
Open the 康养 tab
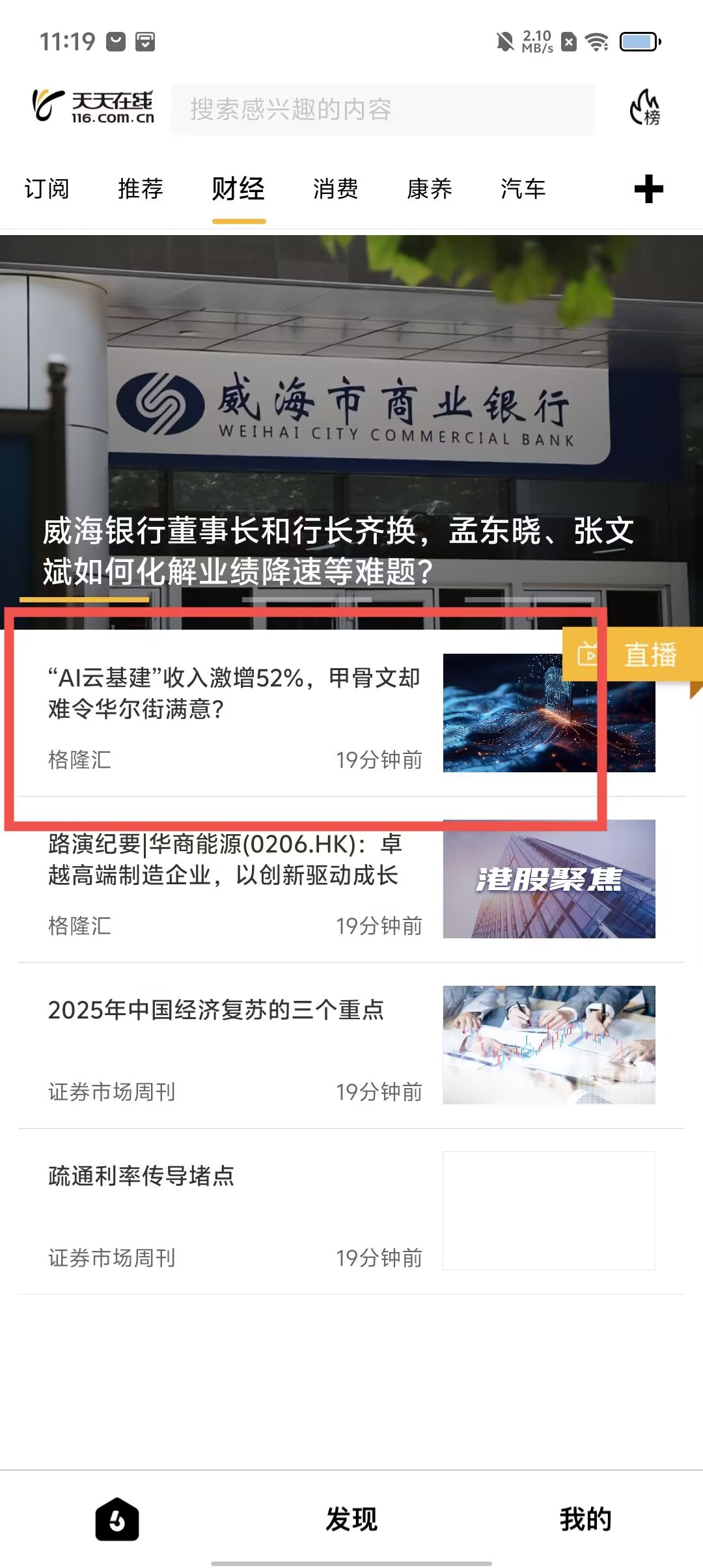click(x=429, y=189)
